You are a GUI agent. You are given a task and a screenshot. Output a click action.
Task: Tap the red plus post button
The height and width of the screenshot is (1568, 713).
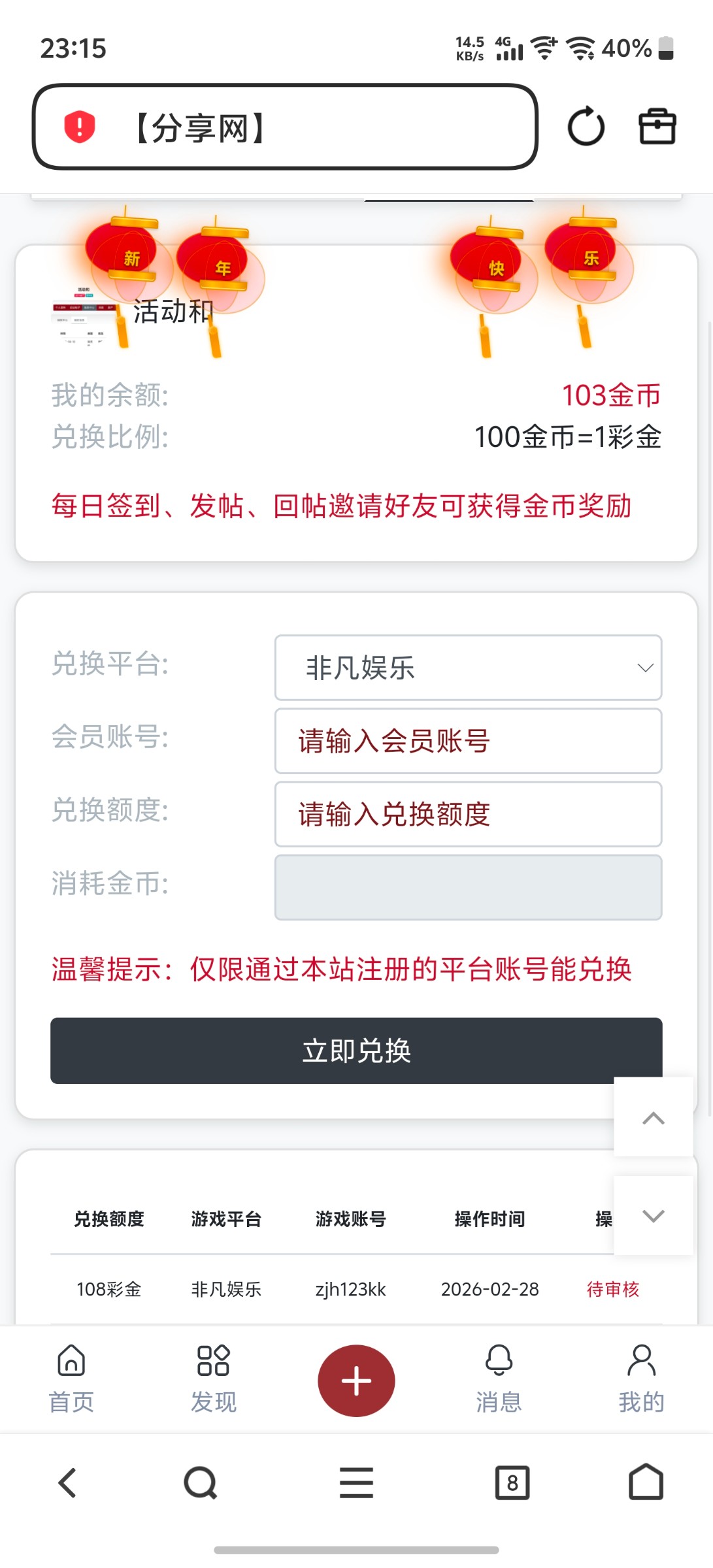pyautogui.click(x=356, y=1380)
